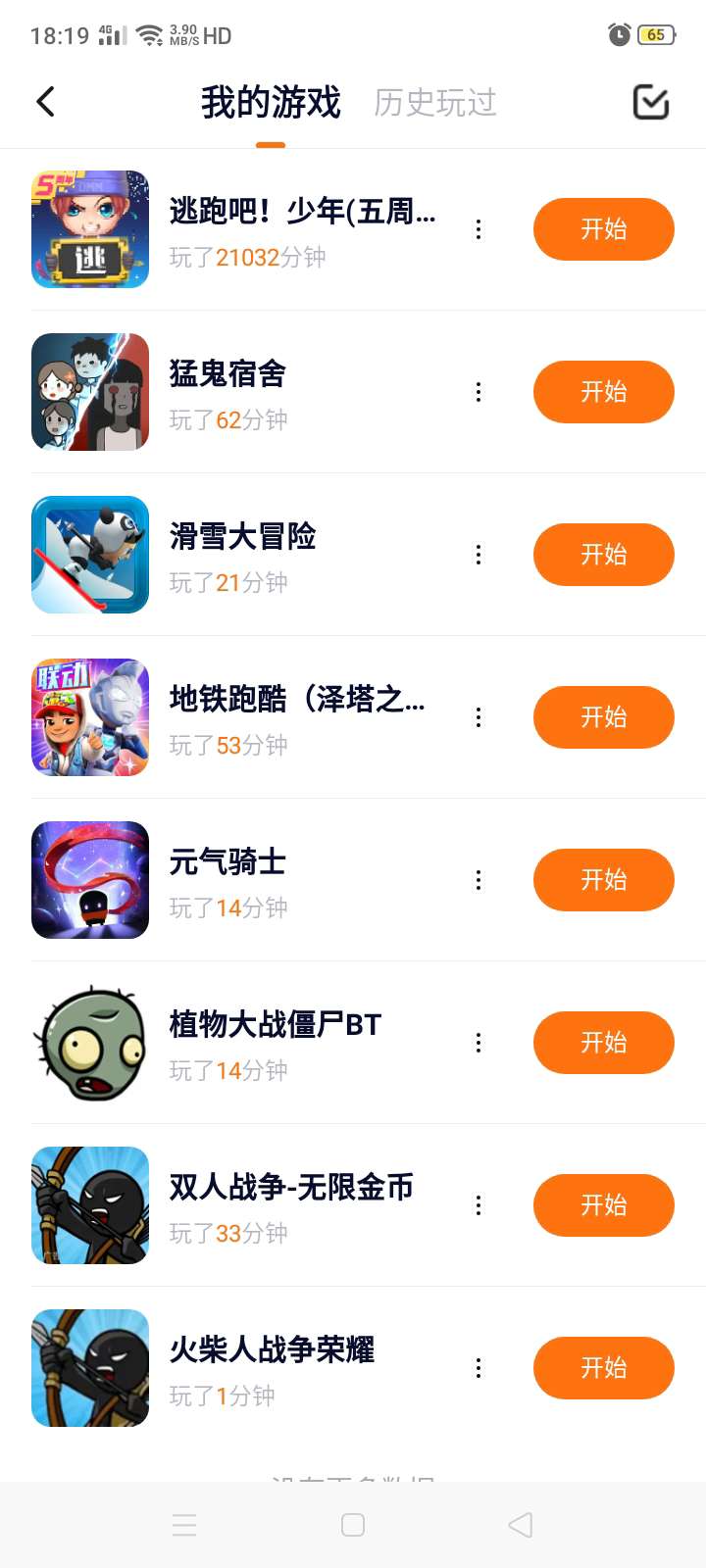The width and height of the screenshot is (706, 1568).
Task: Start 火柴人战争荣耀
Action: tap(603, 1368)
